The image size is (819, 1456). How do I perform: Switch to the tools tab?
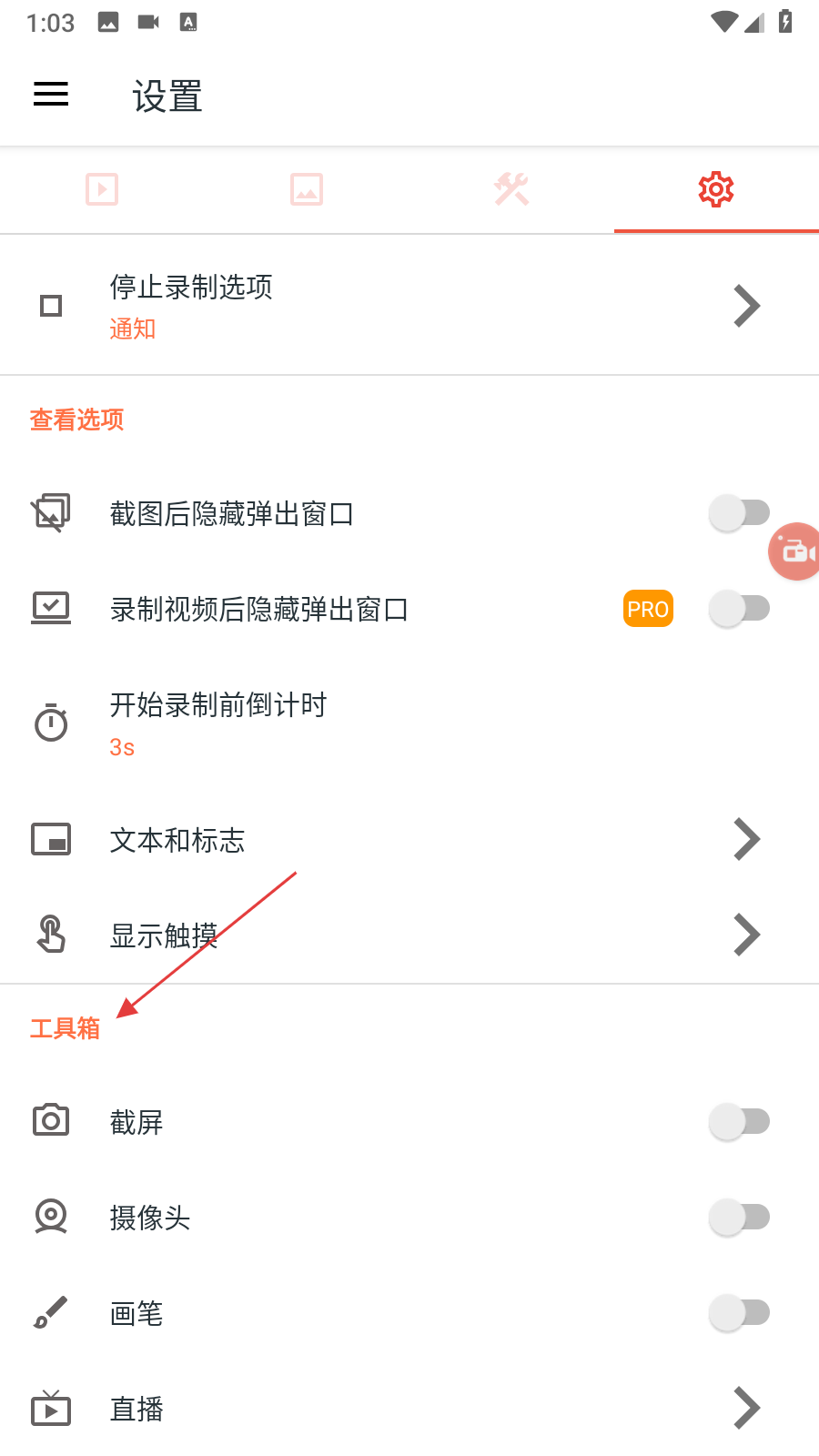tap(511, 189)
